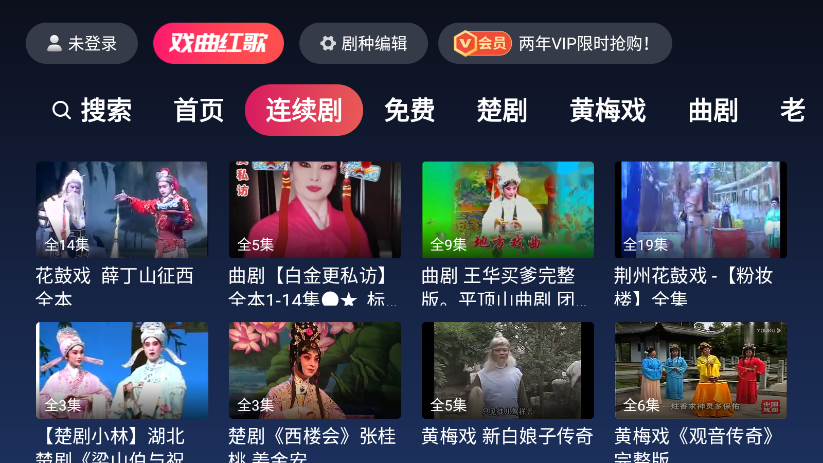
Task: Select the 连续剧 tab
Action: tap(304, 110)
